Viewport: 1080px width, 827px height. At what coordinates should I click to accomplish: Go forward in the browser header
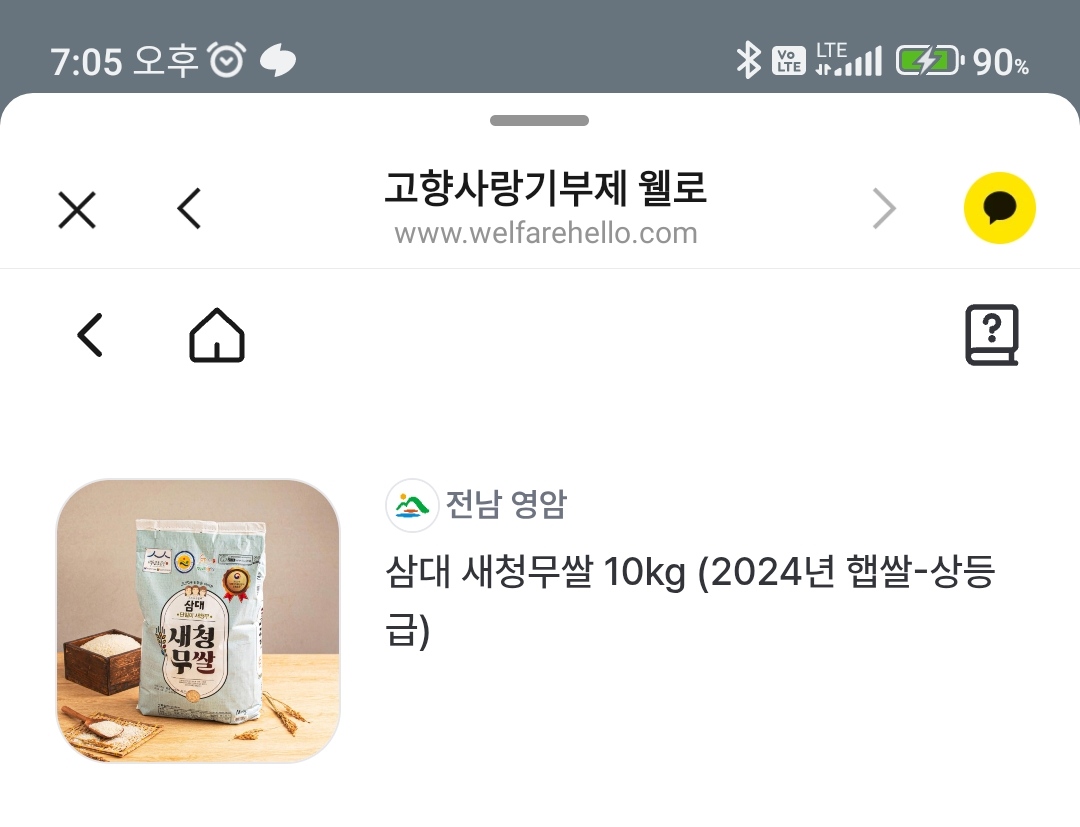coord(884,210)
